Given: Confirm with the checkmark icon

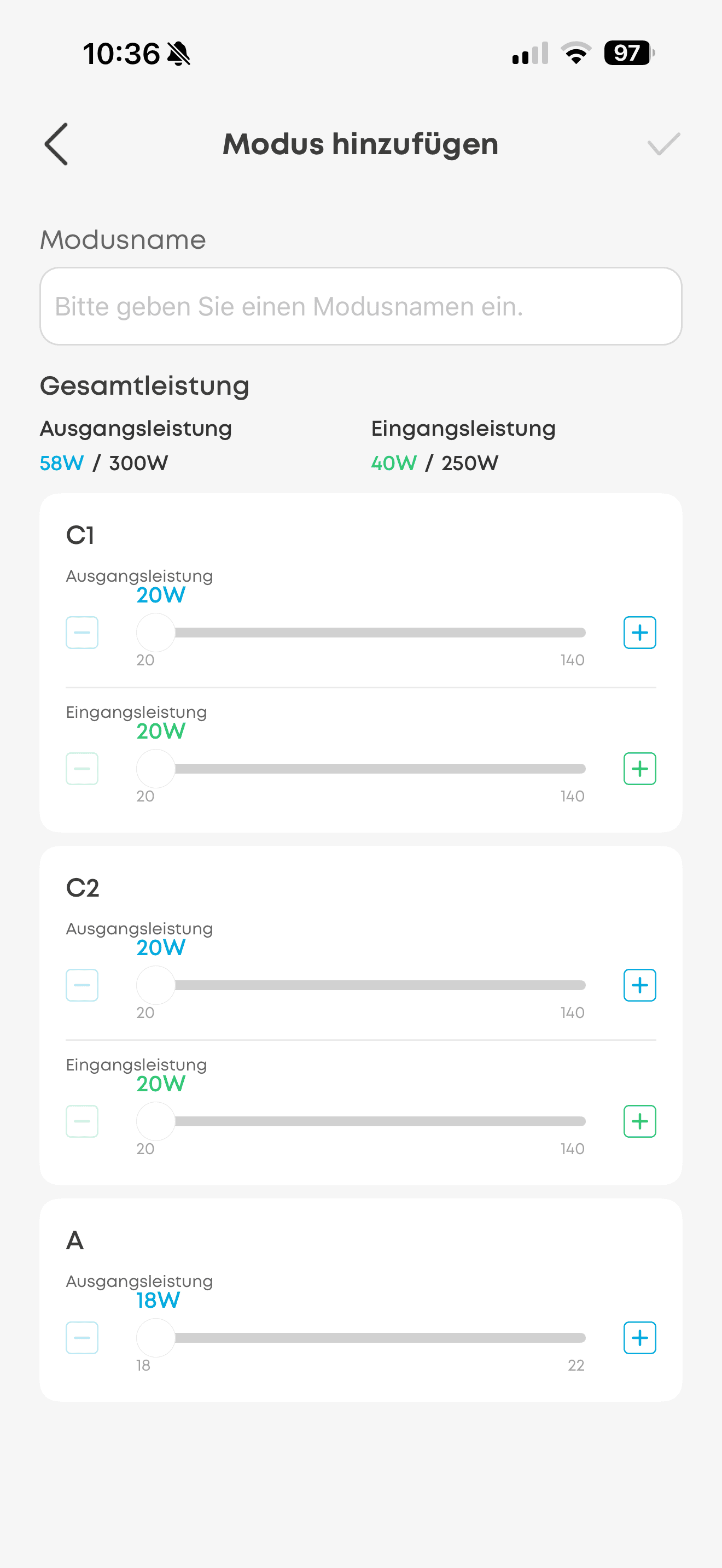Looking at the screenshot, I should pos(663,144).
